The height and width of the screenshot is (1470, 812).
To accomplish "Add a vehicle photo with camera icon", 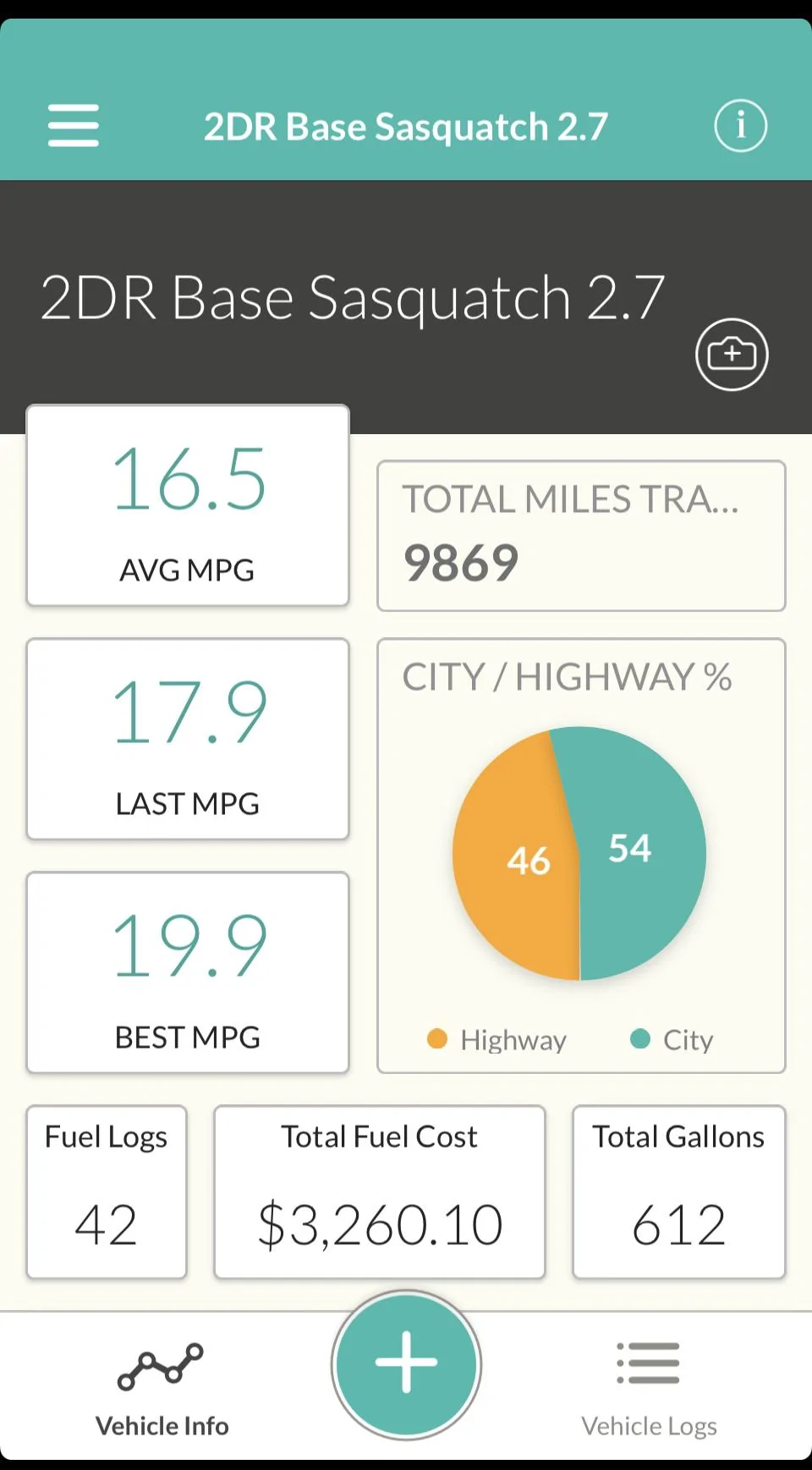I will click(732, 355).
